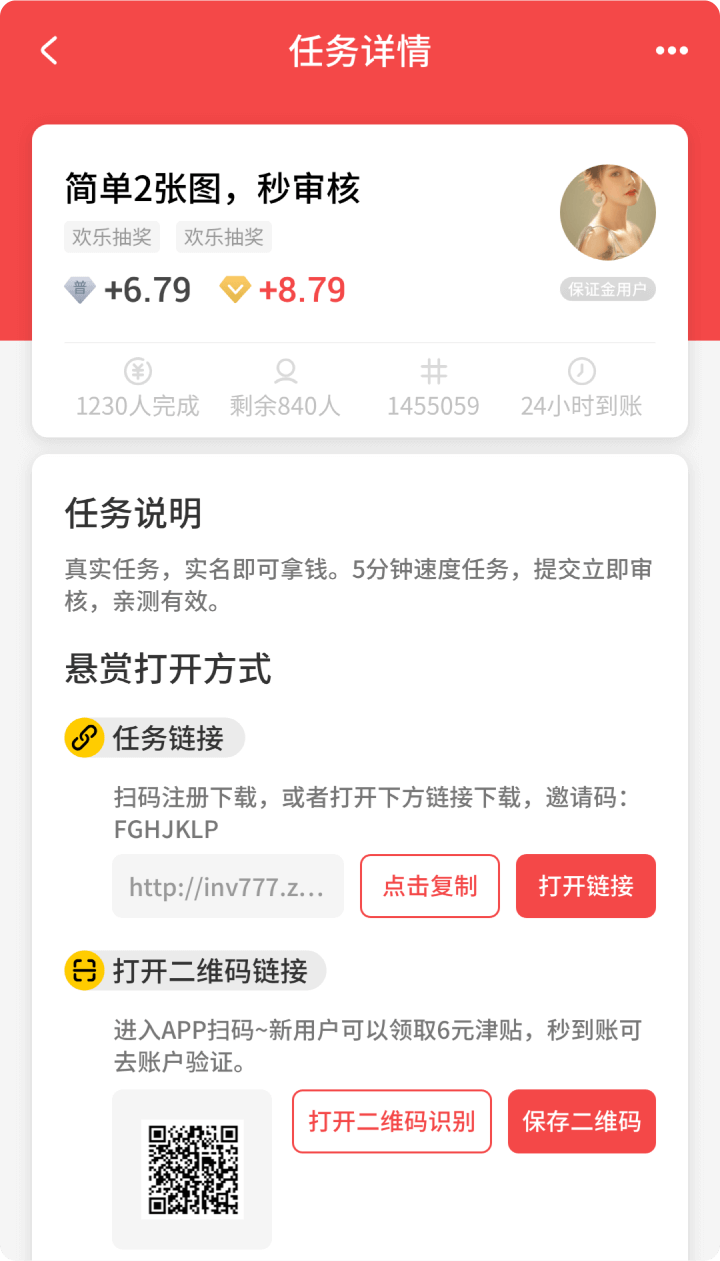Go back using the header arrow
The height and width of the screenshot is (1261, 720).
pyautogui.click(x=49, y=51)
